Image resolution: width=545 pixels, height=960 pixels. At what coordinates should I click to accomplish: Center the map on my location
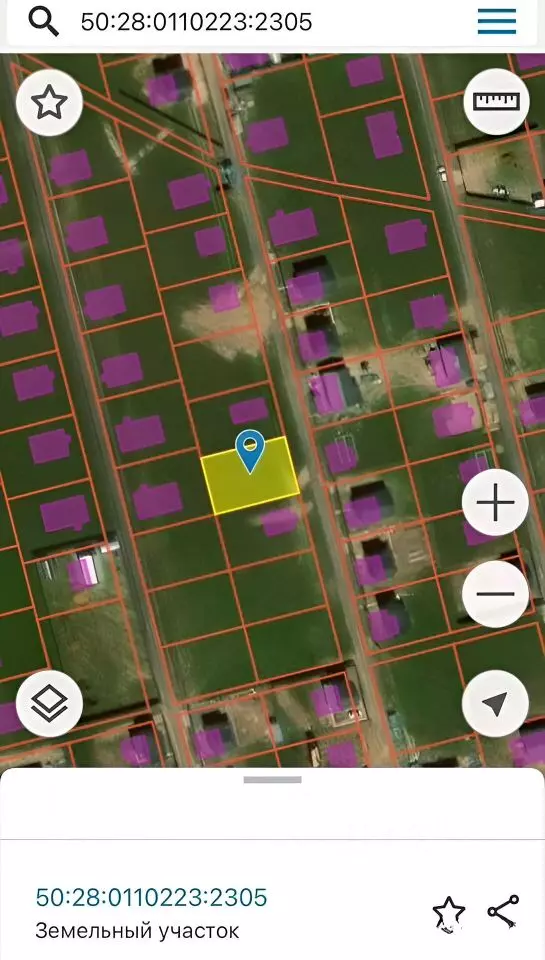pos(495,703)
